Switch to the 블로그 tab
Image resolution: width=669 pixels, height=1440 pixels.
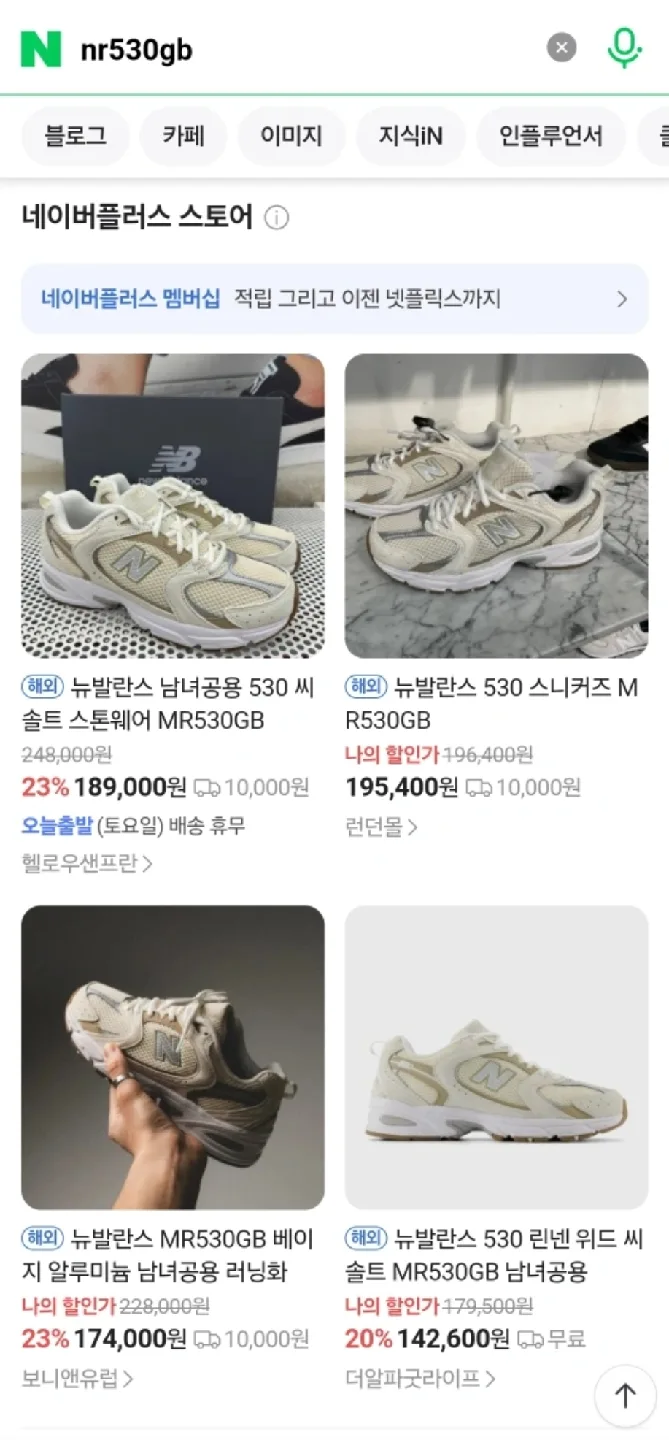(75, 136)
